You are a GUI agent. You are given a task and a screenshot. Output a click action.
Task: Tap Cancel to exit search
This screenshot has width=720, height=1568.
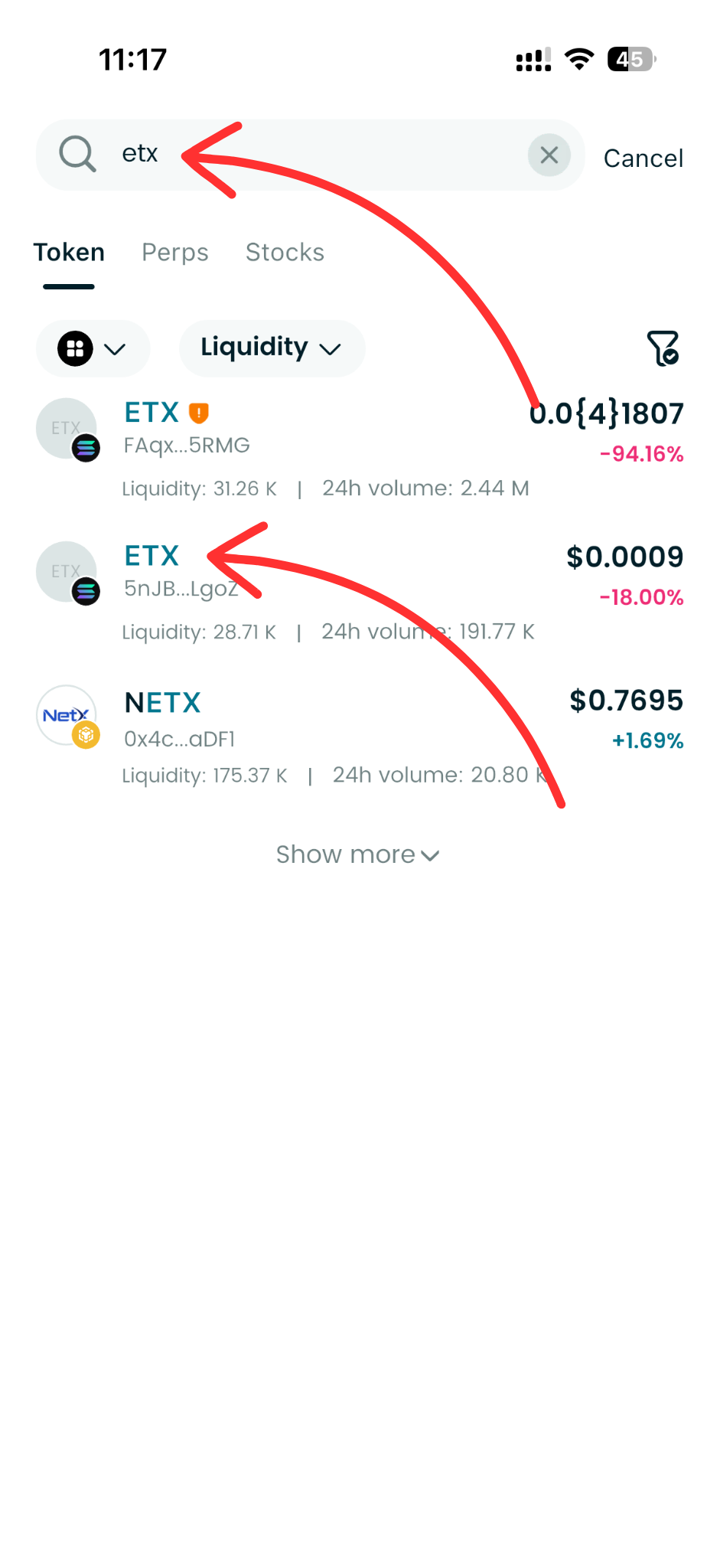(643, 158)
